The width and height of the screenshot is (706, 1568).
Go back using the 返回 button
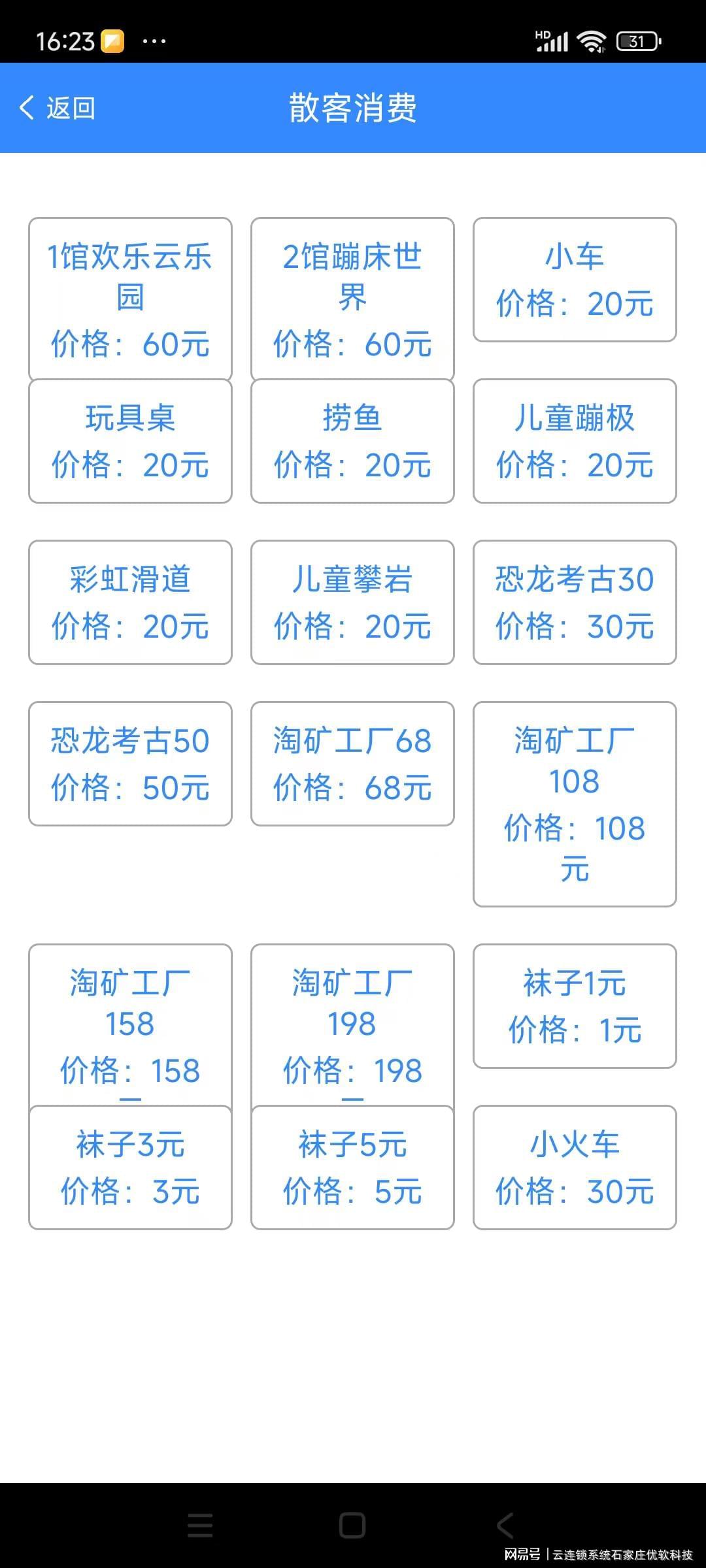click(58, 108)
